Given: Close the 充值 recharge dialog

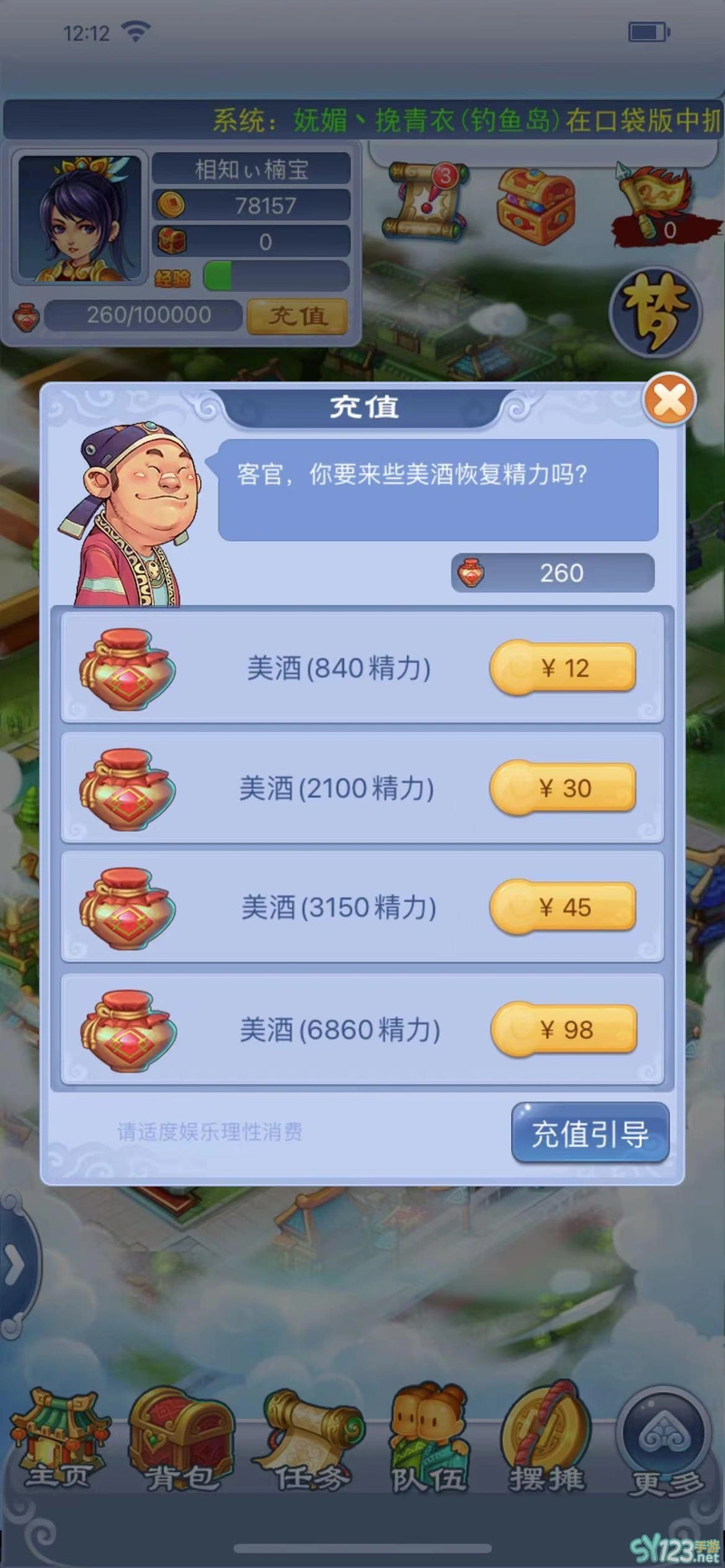Looking at the screenshot, I should click(x=669, y=399).
